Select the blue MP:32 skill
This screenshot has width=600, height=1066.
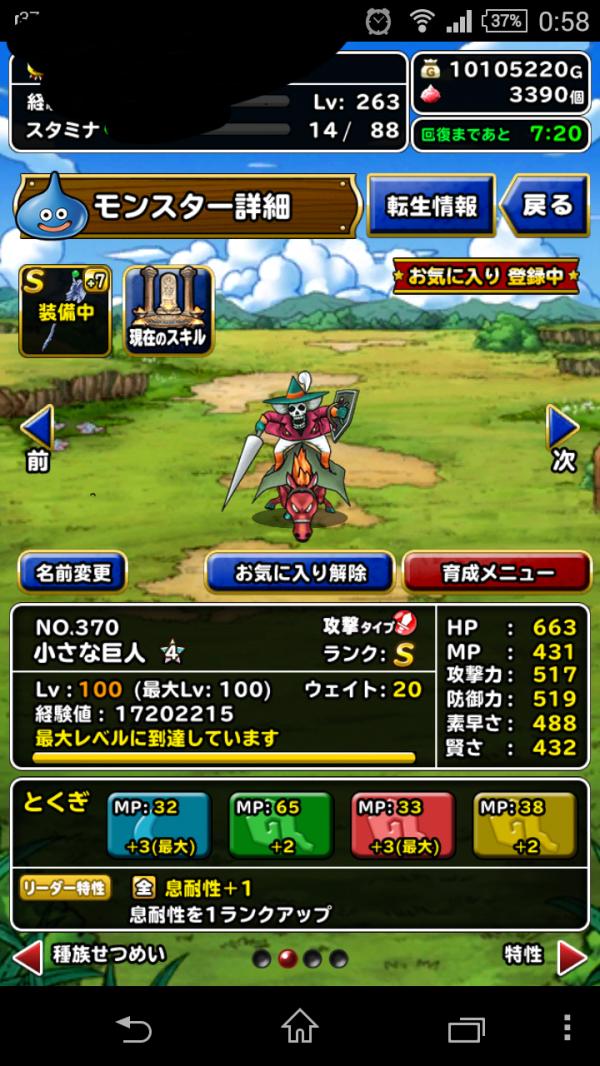tap(159, 826)
